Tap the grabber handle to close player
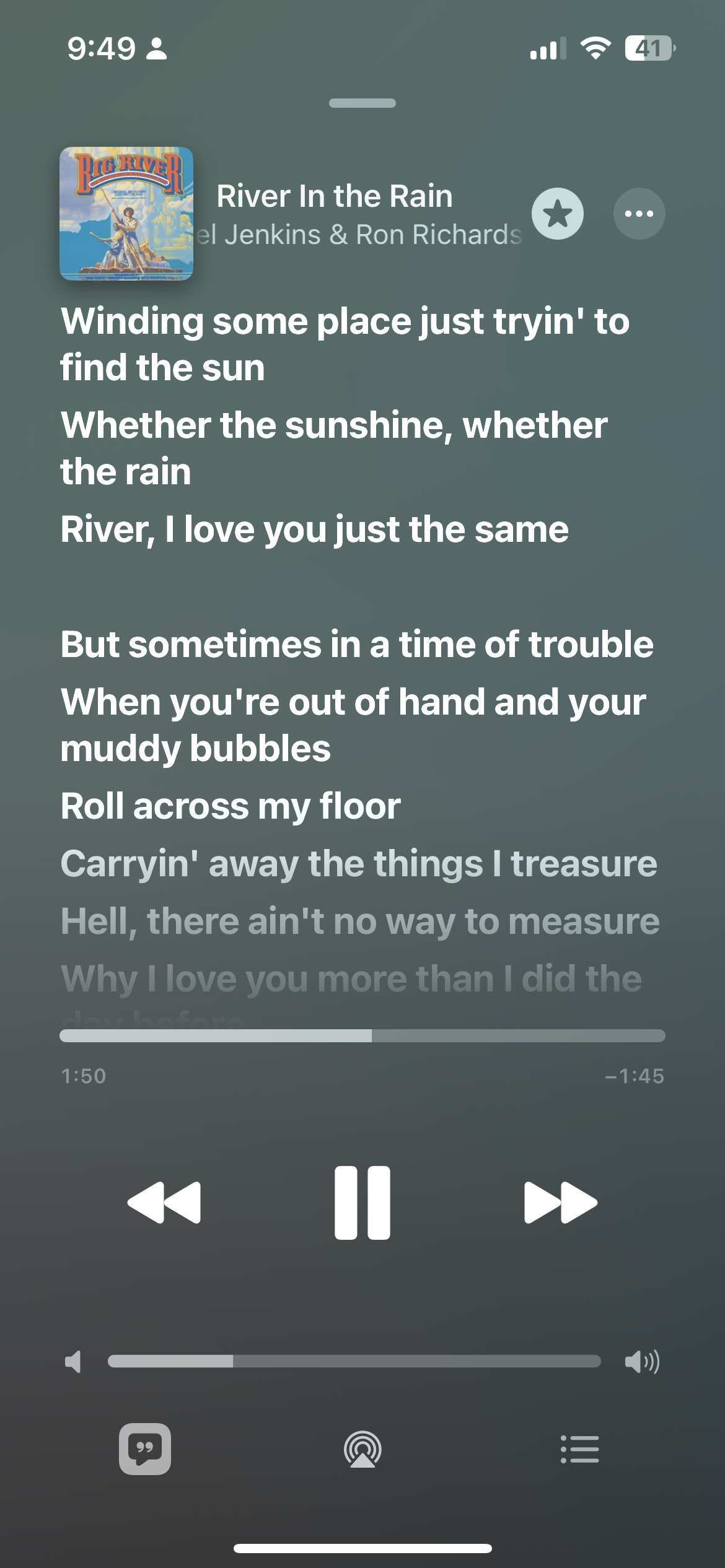This screenshot has width=725, height=1568. (x=362, y=103)
